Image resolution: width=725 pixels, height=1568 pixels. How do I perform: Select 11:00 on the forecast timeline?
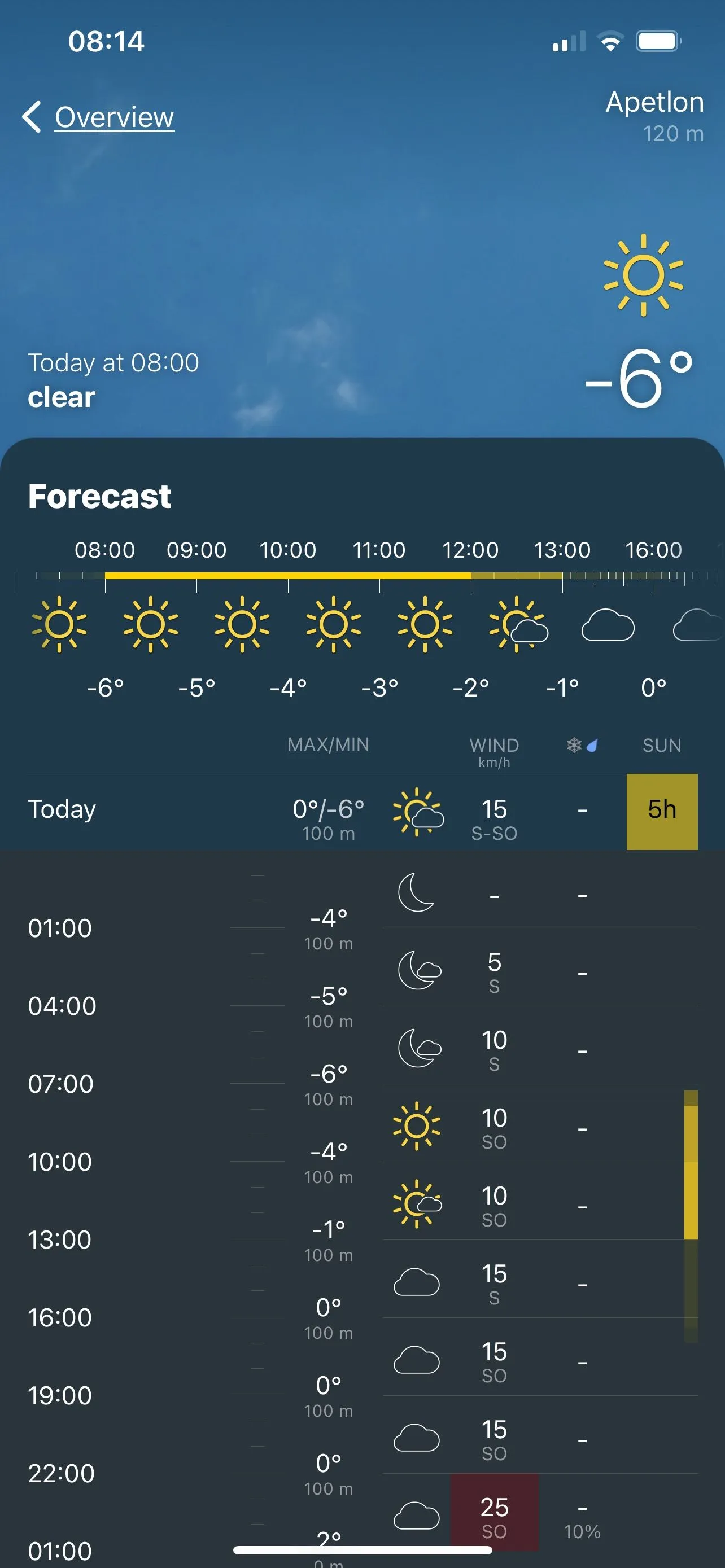[379, 550]
